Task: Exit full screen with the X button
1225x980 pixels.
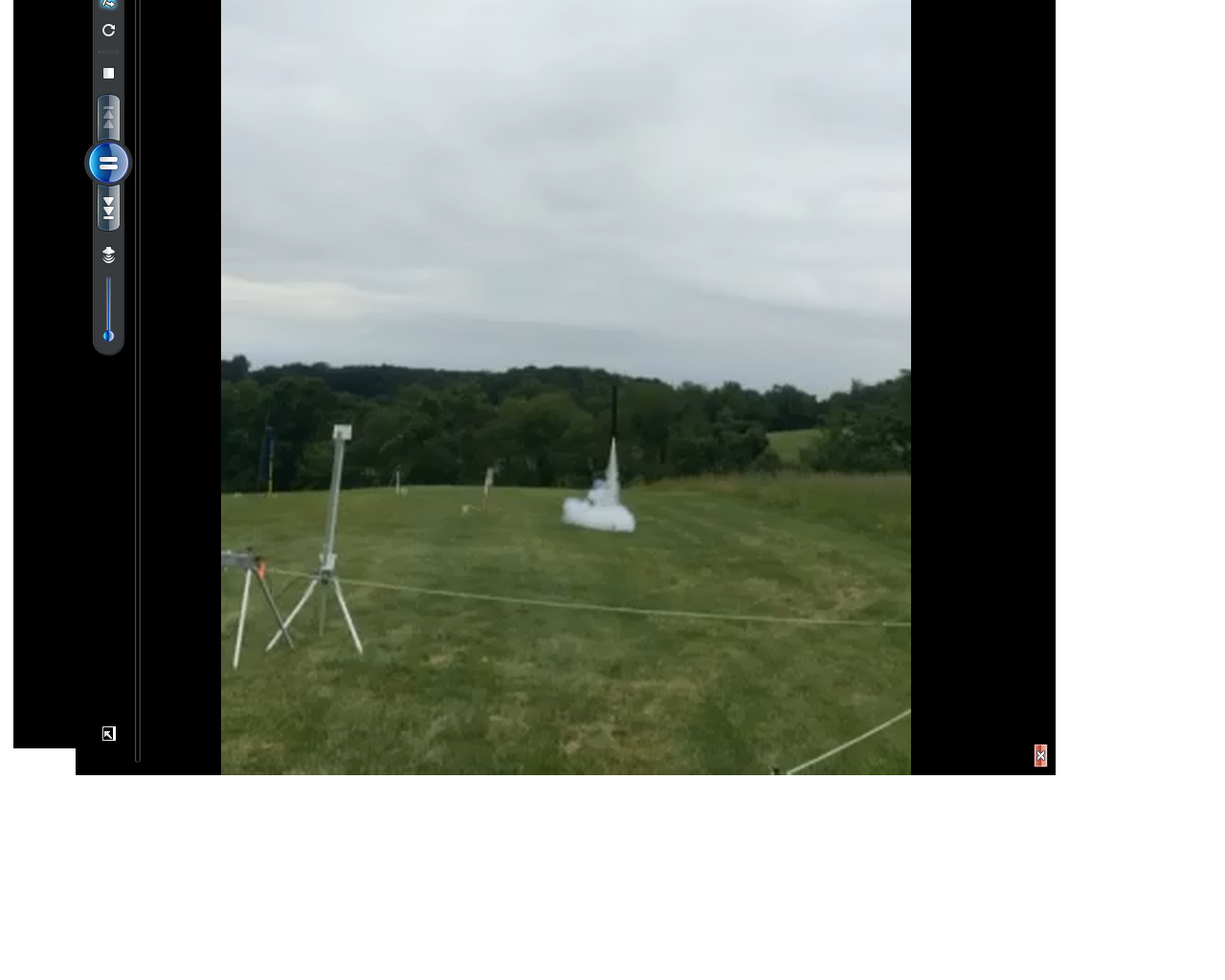Action: point(1040,756)
